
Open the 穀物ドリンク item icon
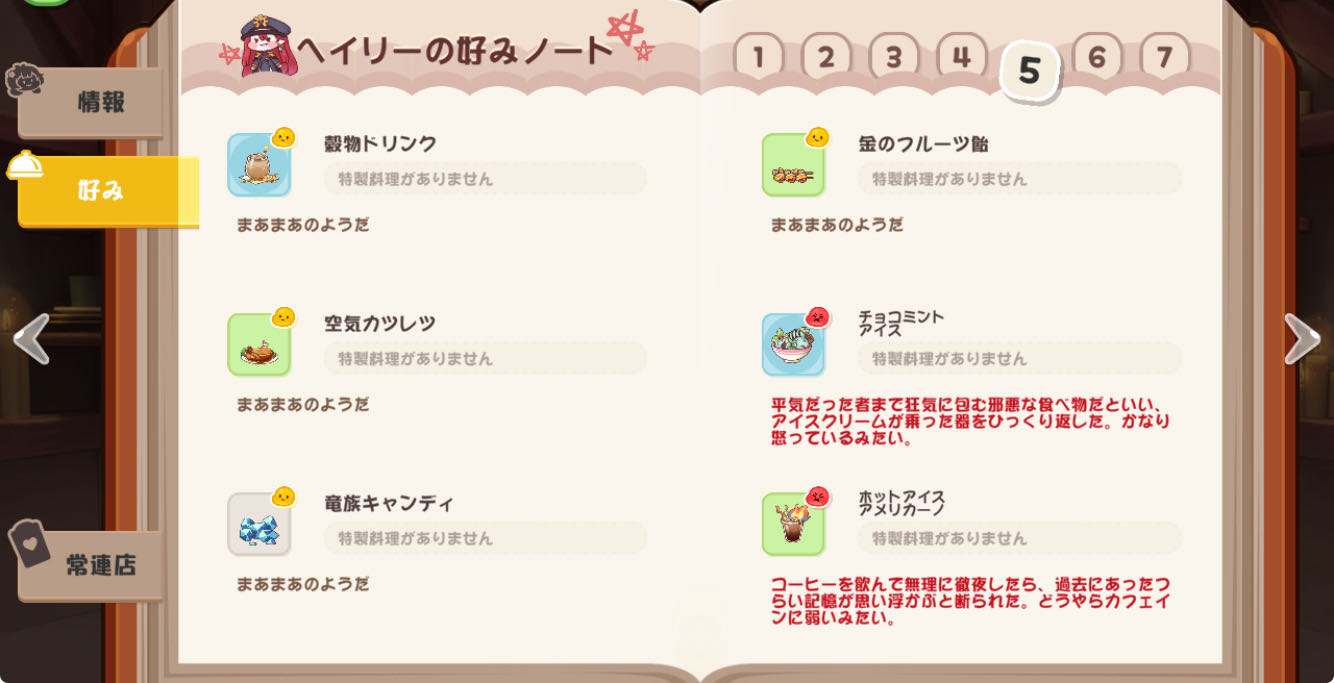coord(259,165)
